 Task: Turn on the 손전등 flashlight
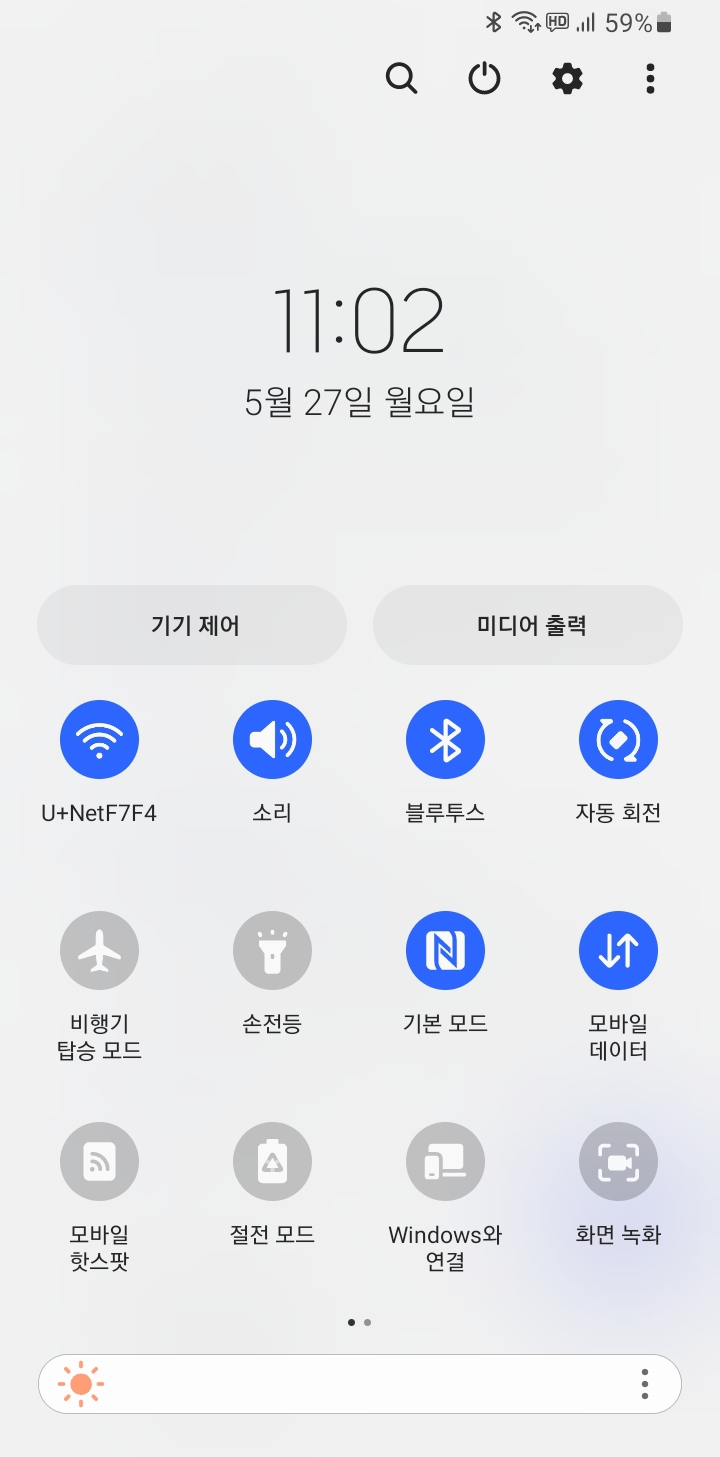(272, 951)
